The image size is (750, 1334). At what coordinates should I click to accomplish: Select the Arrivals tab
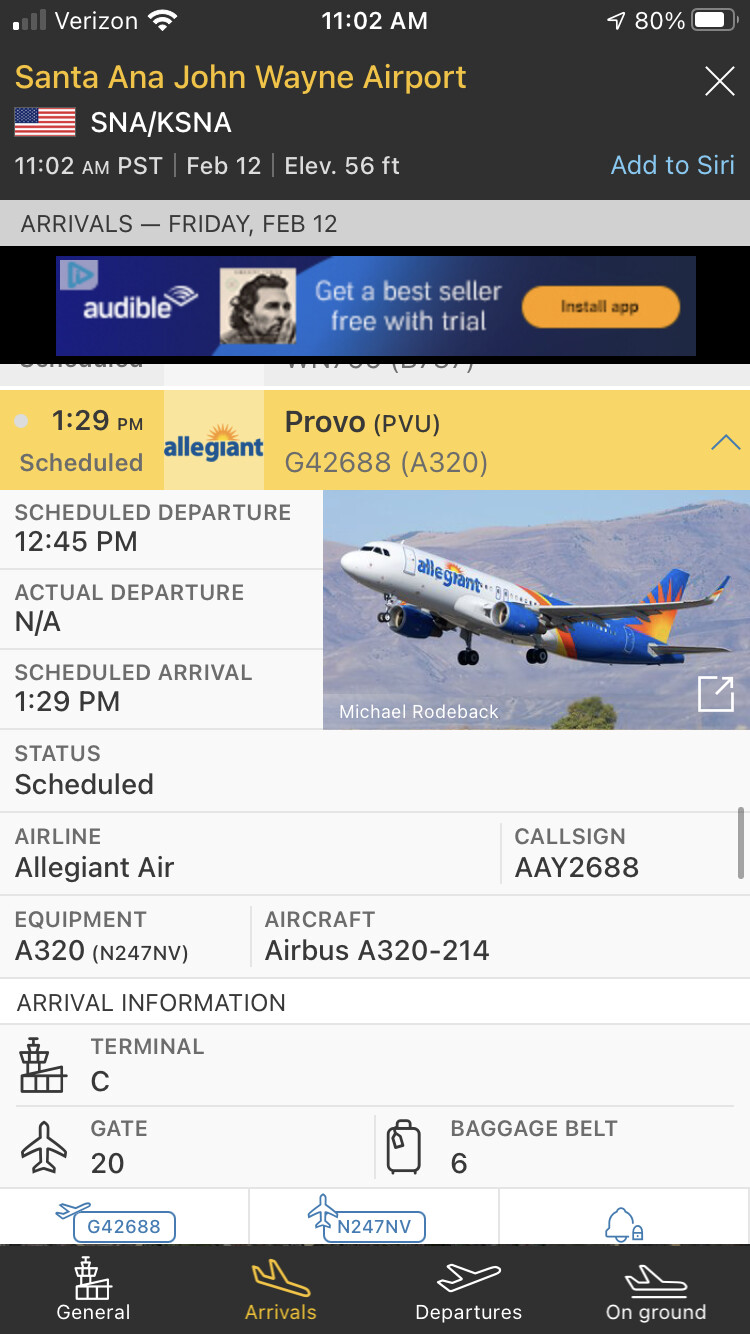point(281,1289)
